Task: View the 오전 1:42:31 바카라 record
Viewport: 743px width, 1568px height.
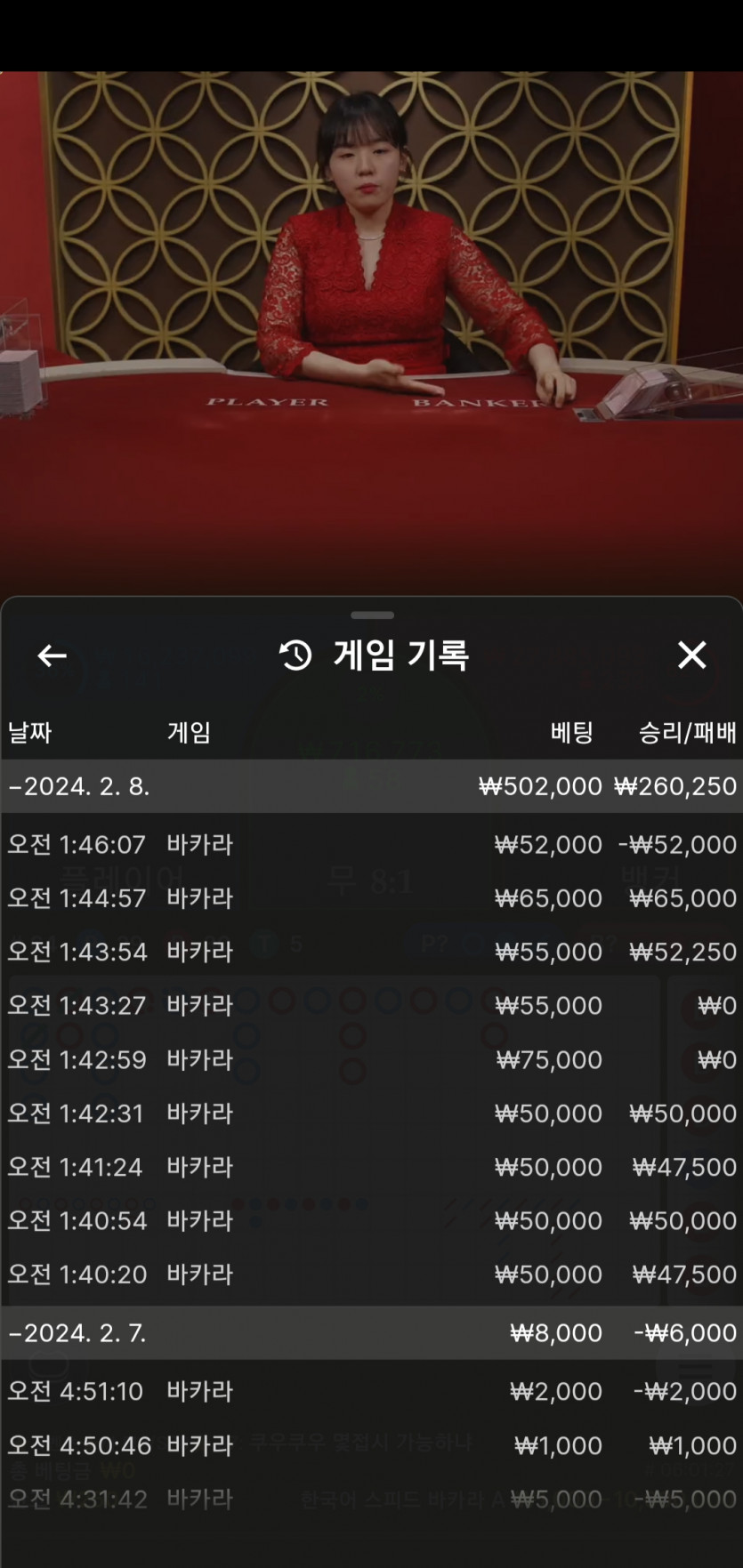Action: (372, 1114)
